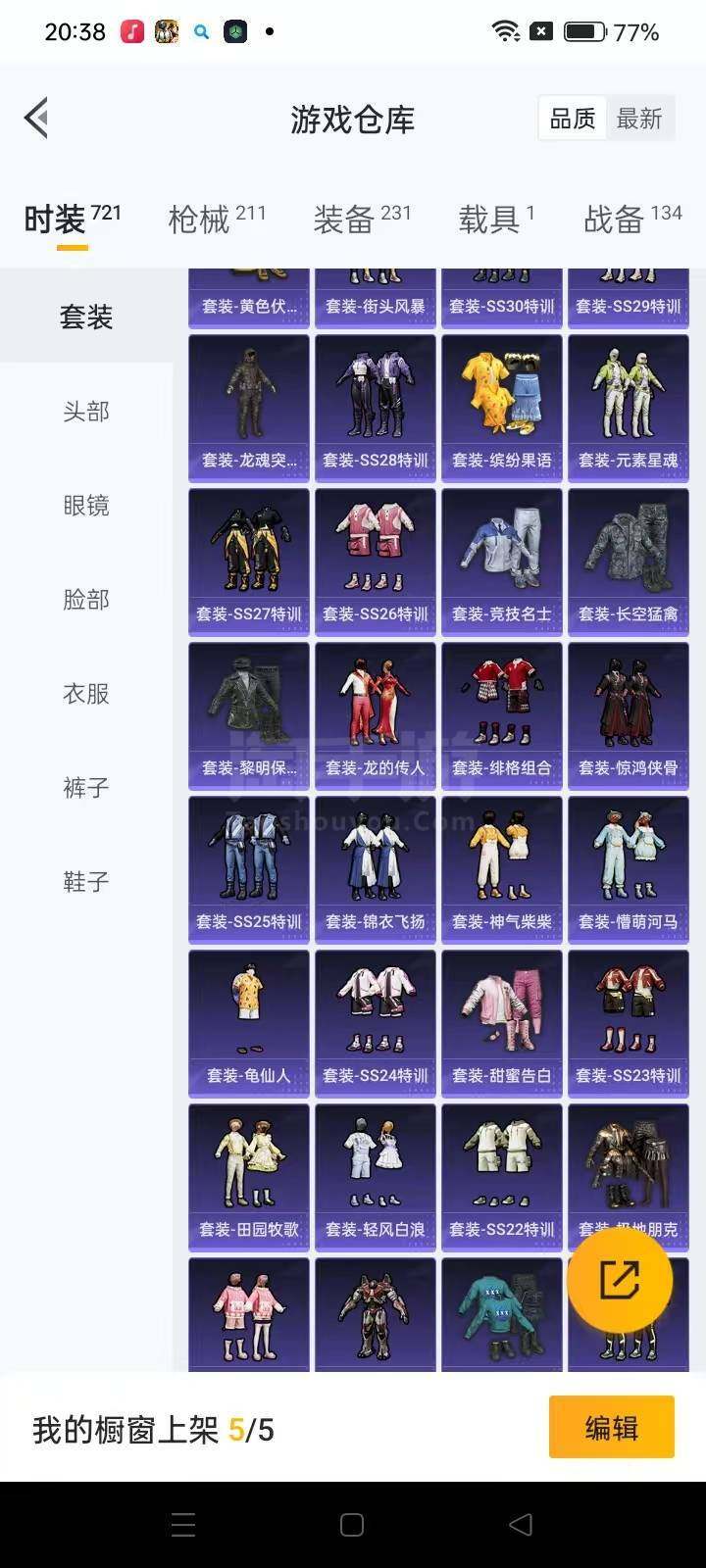
Task: Select the 品质 sorting option
Action: pos(573,120)
